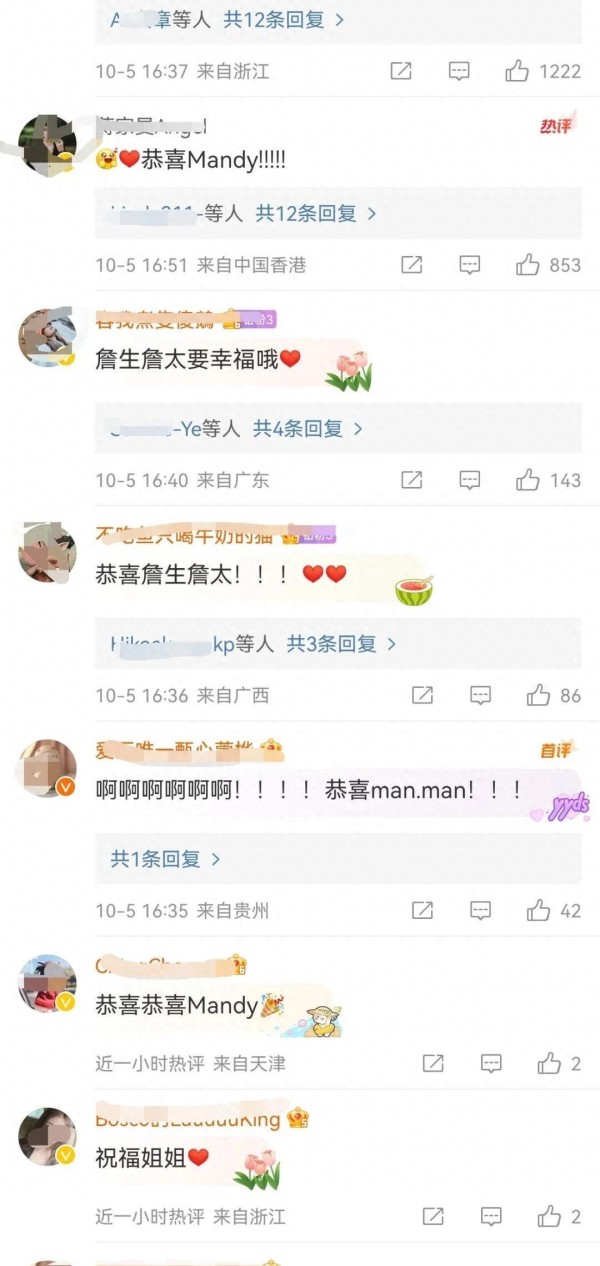Expand 共3条回复 under 恭喜詹生詹太 comment

pos(341,644)
